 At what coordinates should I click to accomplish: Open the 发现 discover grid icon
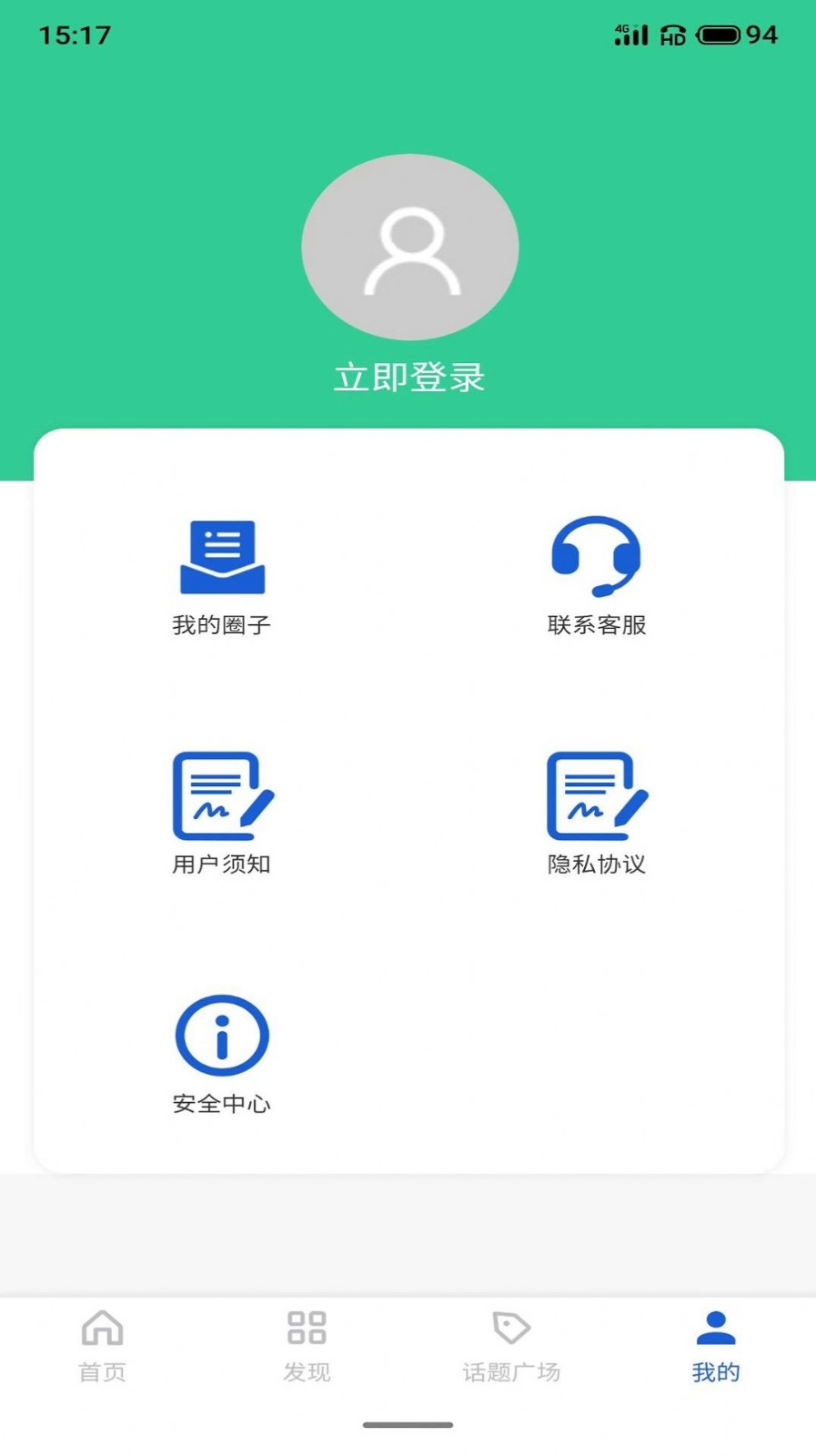307,1330
